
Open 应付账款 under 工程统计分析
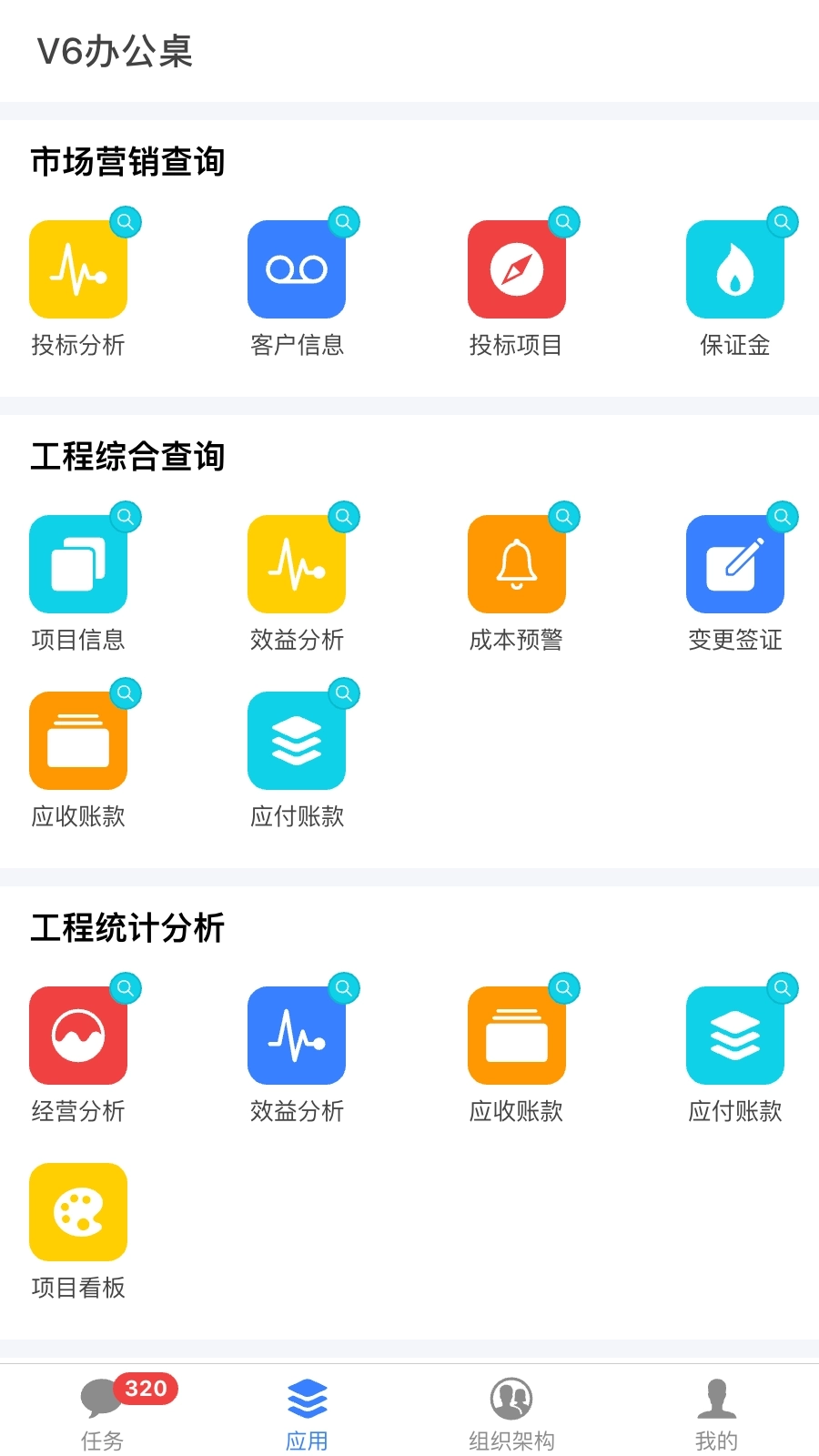735,1035
